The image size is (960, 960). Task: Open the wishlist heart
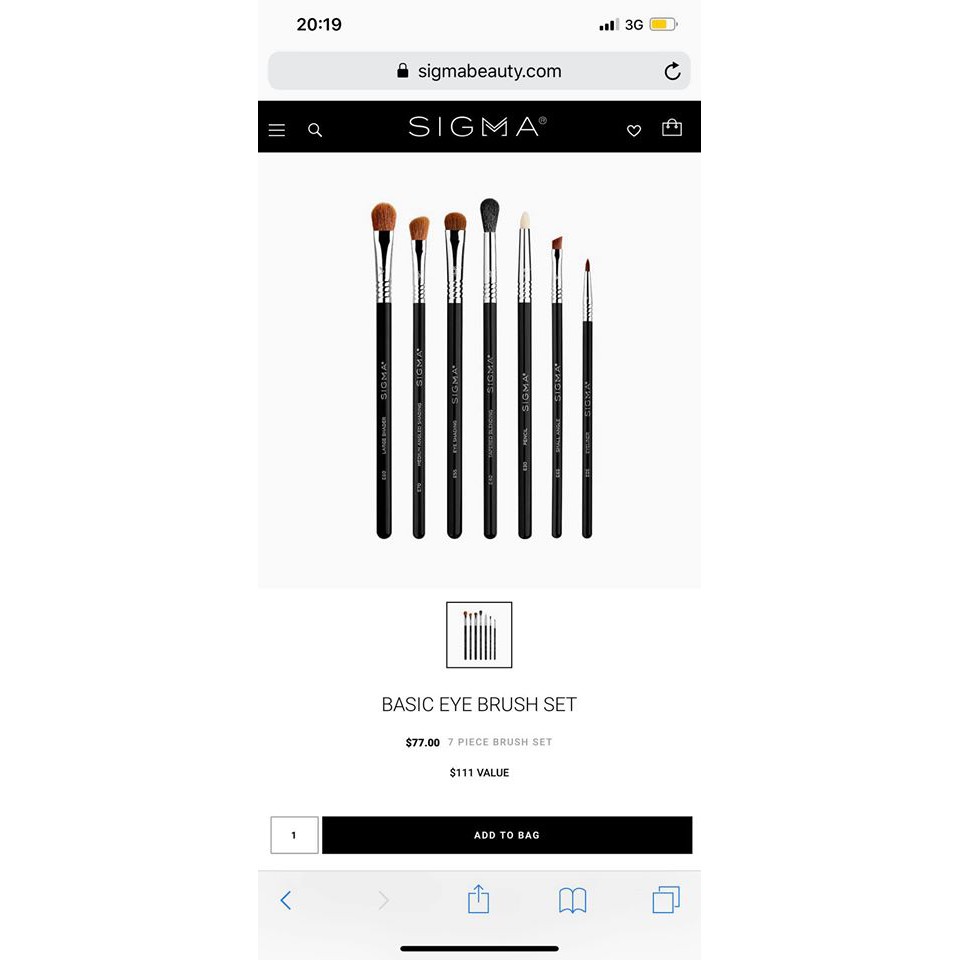pos(634,130)
